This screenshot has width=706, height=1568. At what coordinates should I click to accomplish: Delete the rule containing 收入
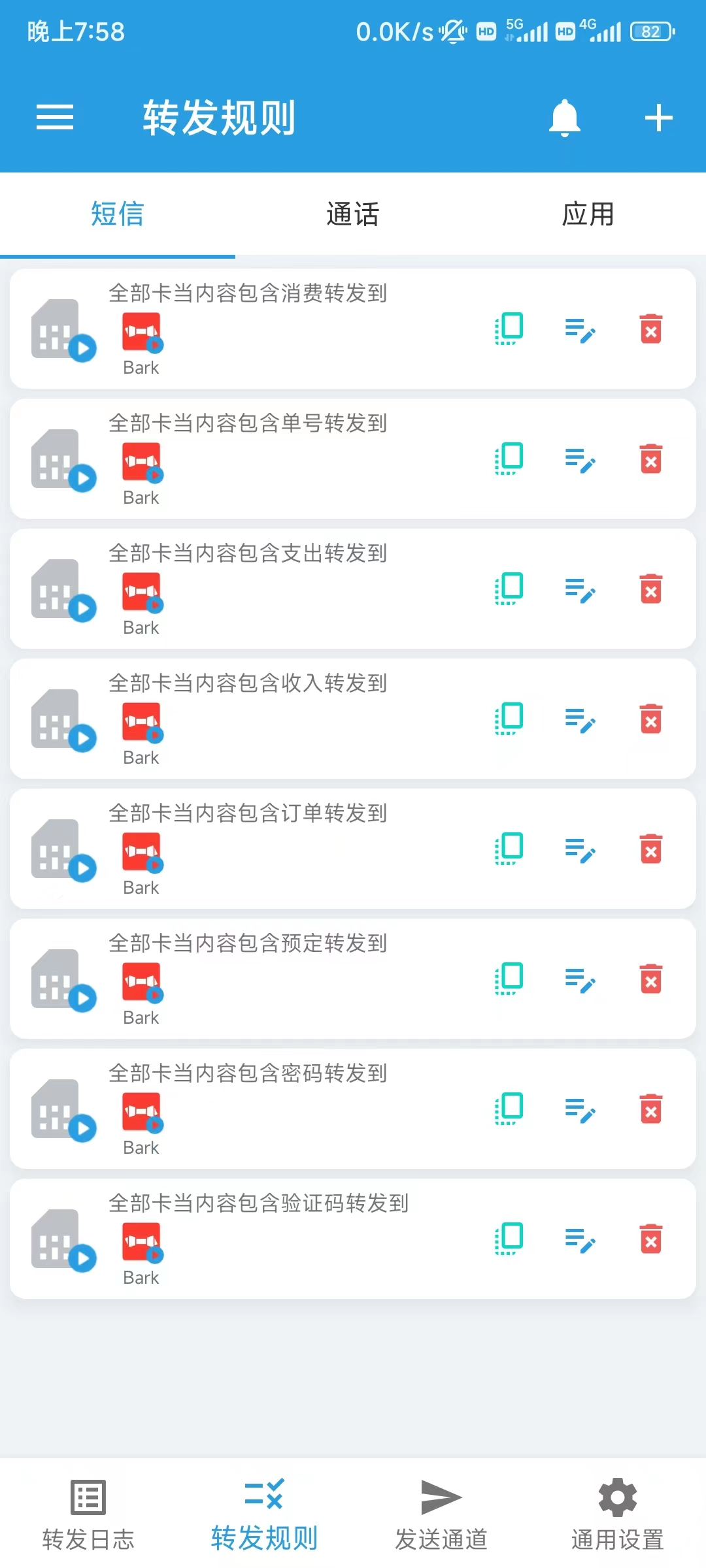(x=651, y=719)
